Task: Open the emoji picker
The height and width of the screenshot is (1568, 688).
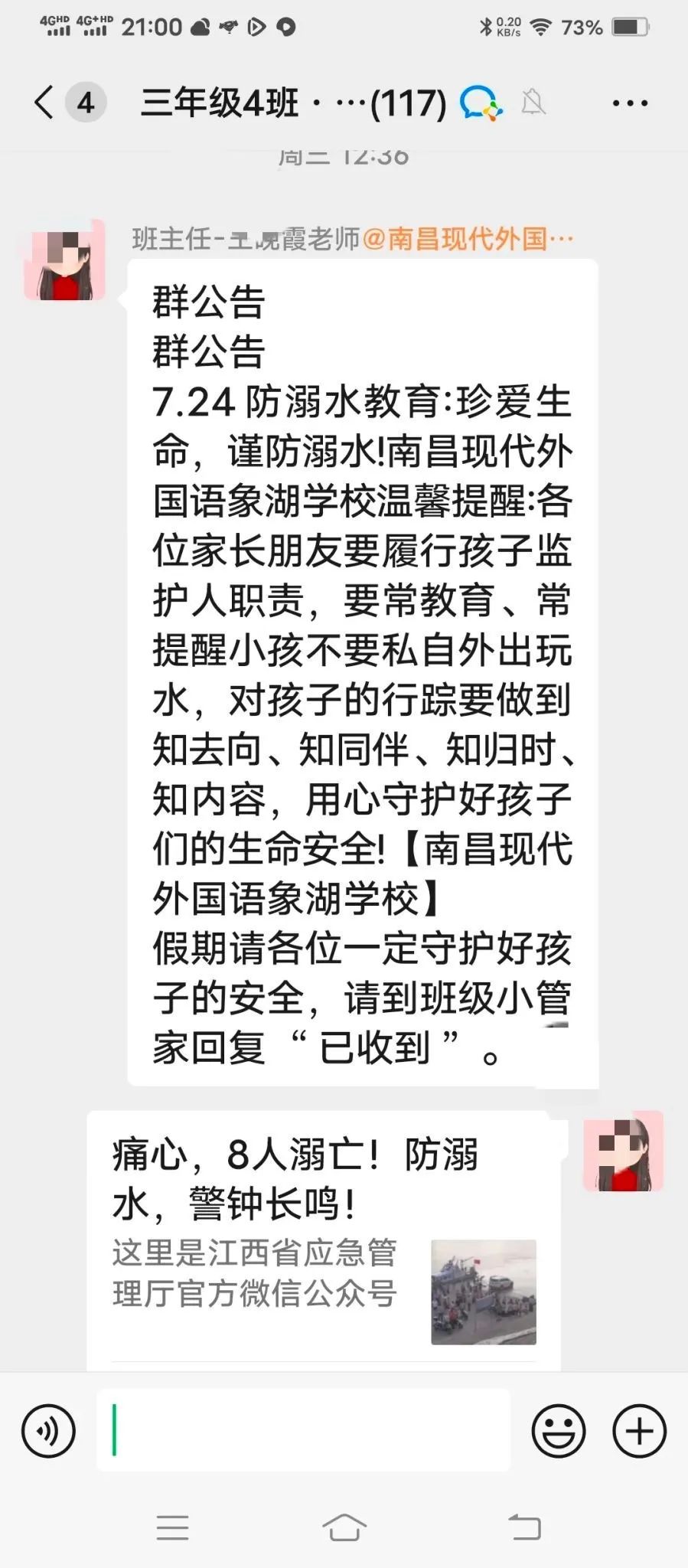Action: [559, 1430]
